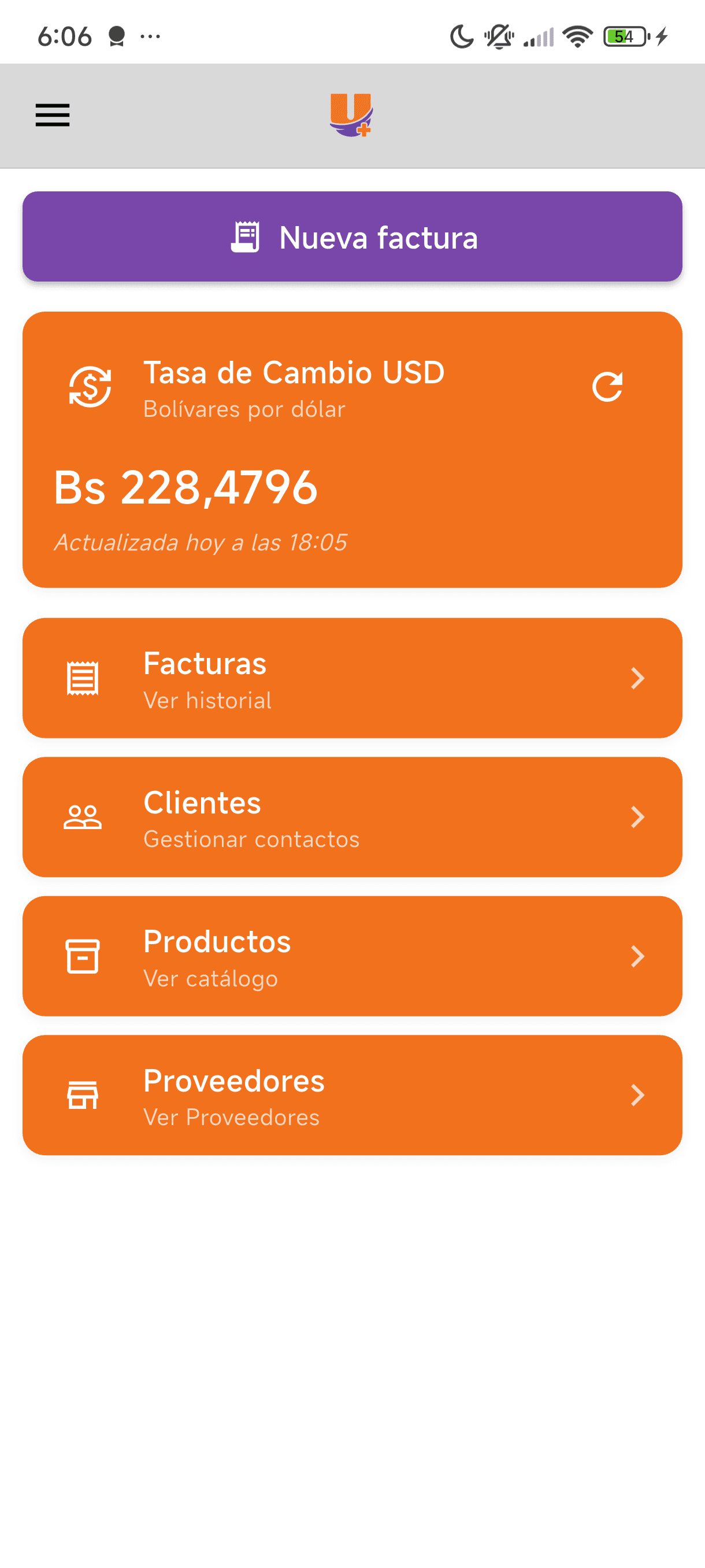Viewport: 705px width, 1568px height.
Task: Open the hamburger drawer menu
Action: (53, 115)
